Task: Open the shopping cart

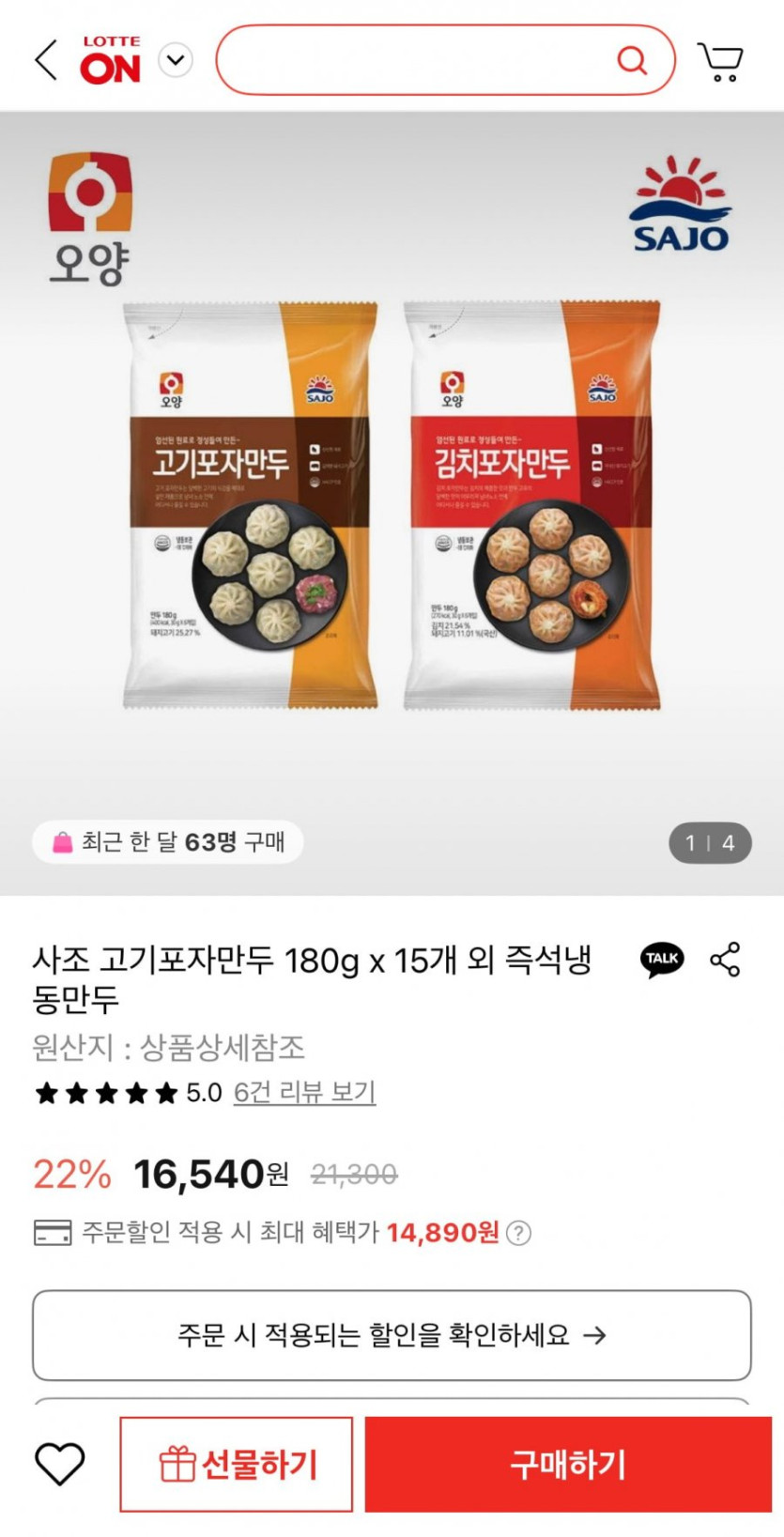Action: pos(720,61)
